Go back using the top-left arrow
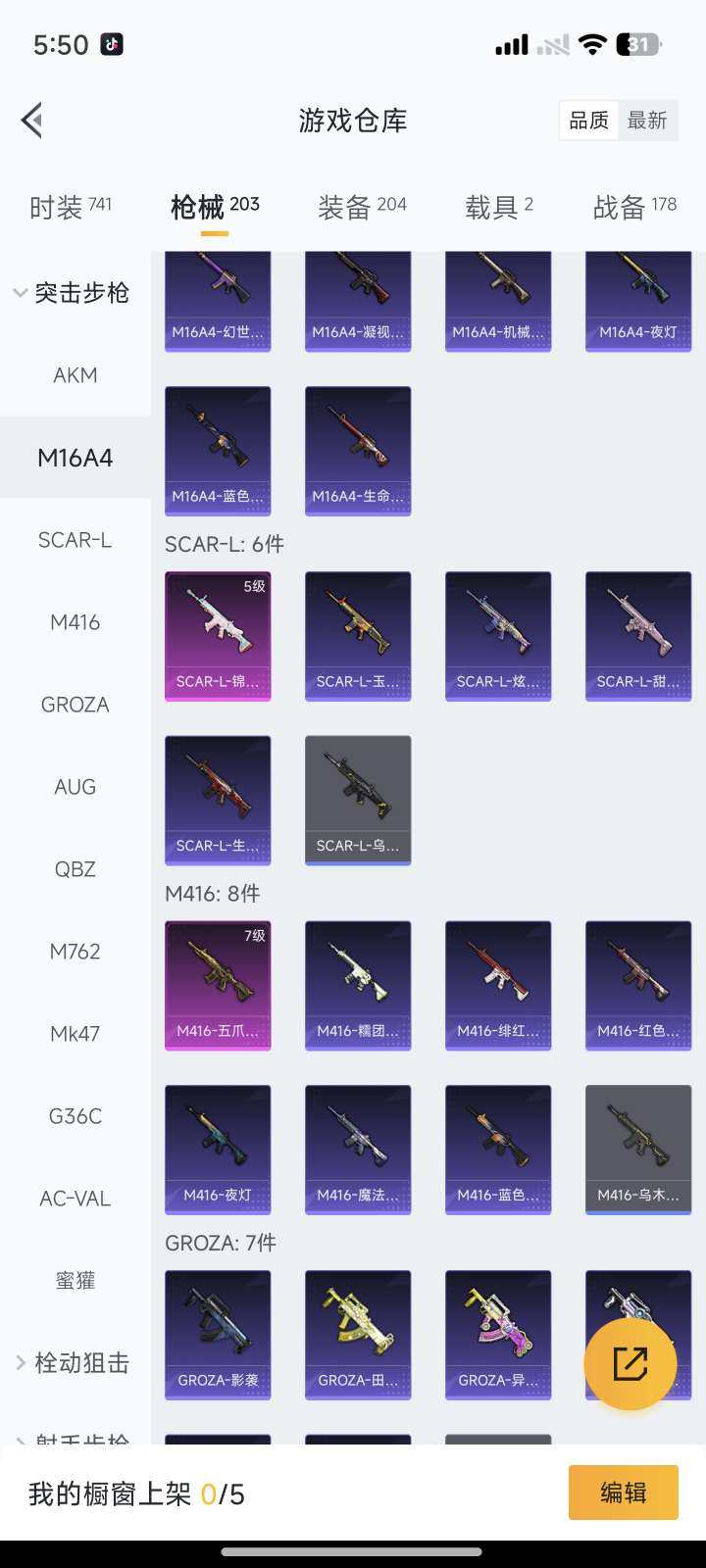Image resolution: width=706 pixels, height=1568 pixels. coord(32,121)
